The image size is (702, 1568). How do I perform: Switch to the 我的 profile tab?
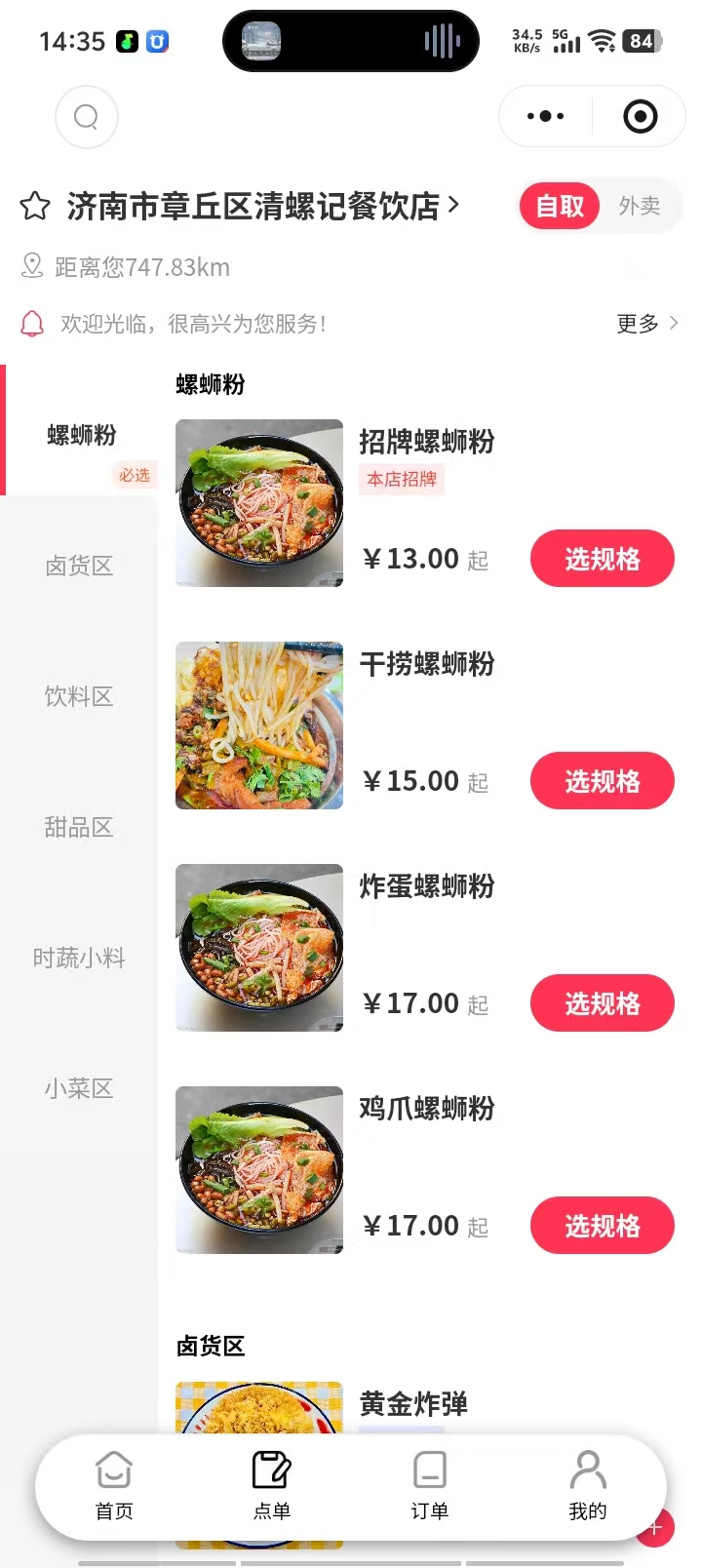point(588,1486)
